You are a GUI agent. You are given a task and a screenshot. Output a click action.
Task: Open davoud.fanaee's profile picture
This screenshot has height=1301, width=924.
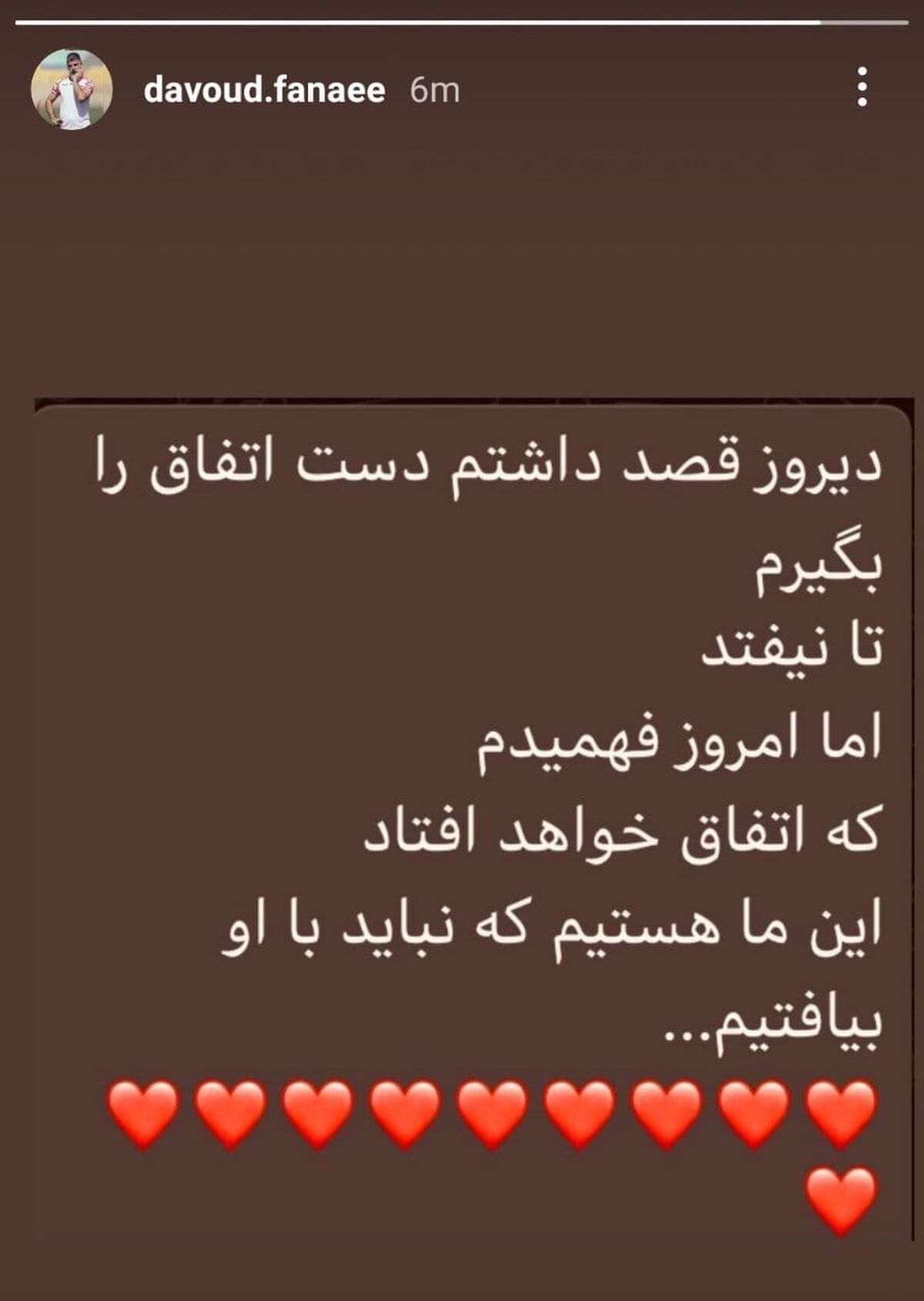pyautogui.click(x=72, y=89)
